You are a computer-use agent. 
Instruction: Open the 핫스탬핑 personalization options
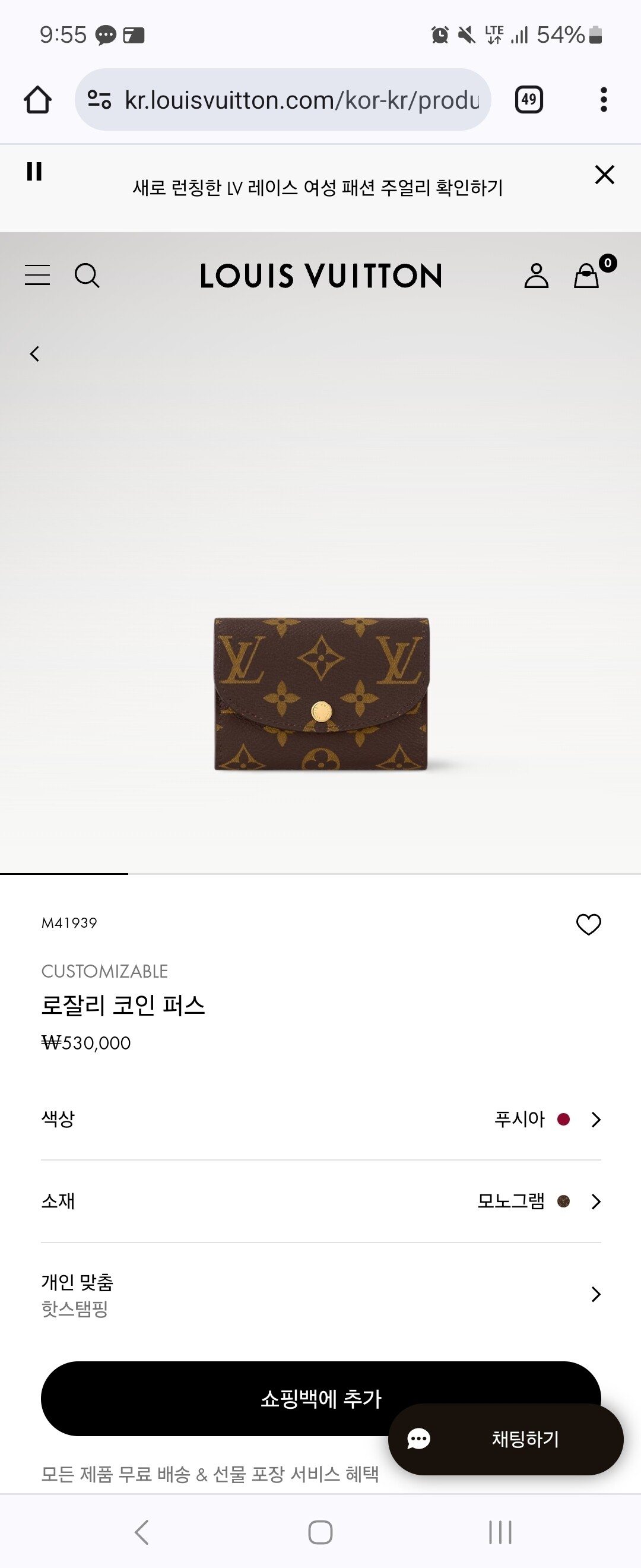320,1294
